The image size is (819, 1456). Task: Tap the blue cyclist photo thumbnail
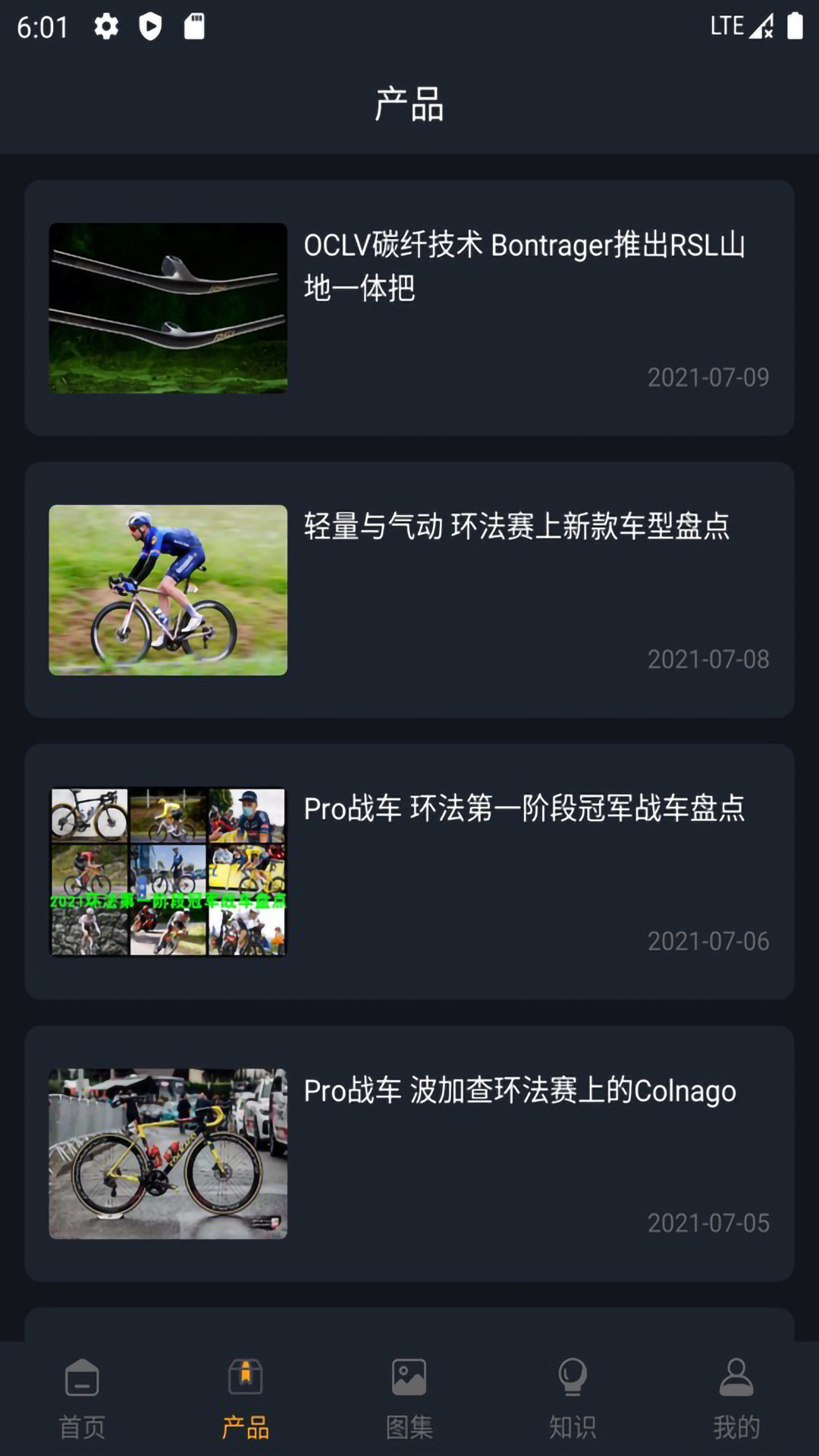[168, 590]
